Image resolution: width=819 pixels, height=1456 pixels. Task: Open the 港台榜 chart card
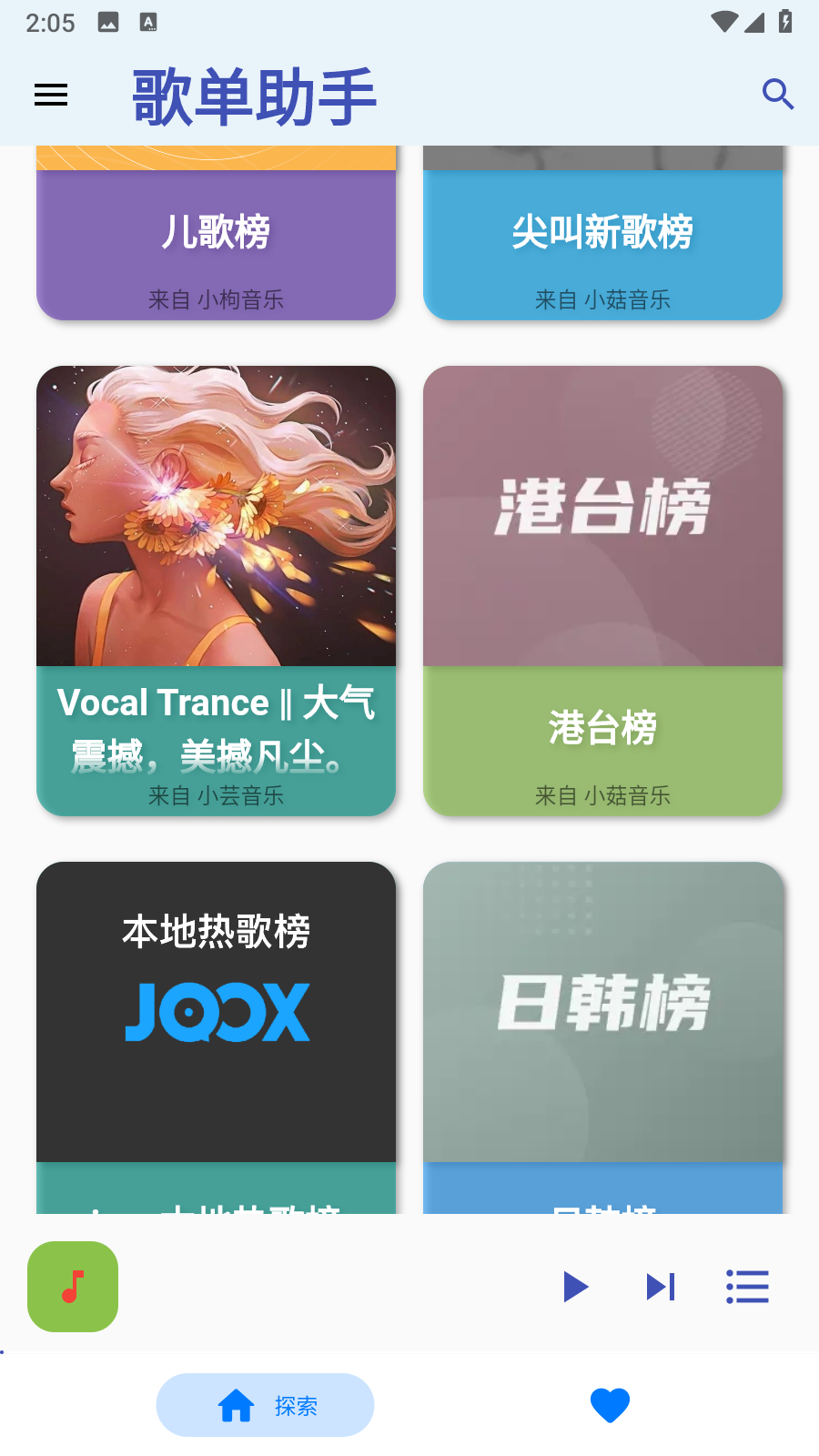[x=602, y=590]
